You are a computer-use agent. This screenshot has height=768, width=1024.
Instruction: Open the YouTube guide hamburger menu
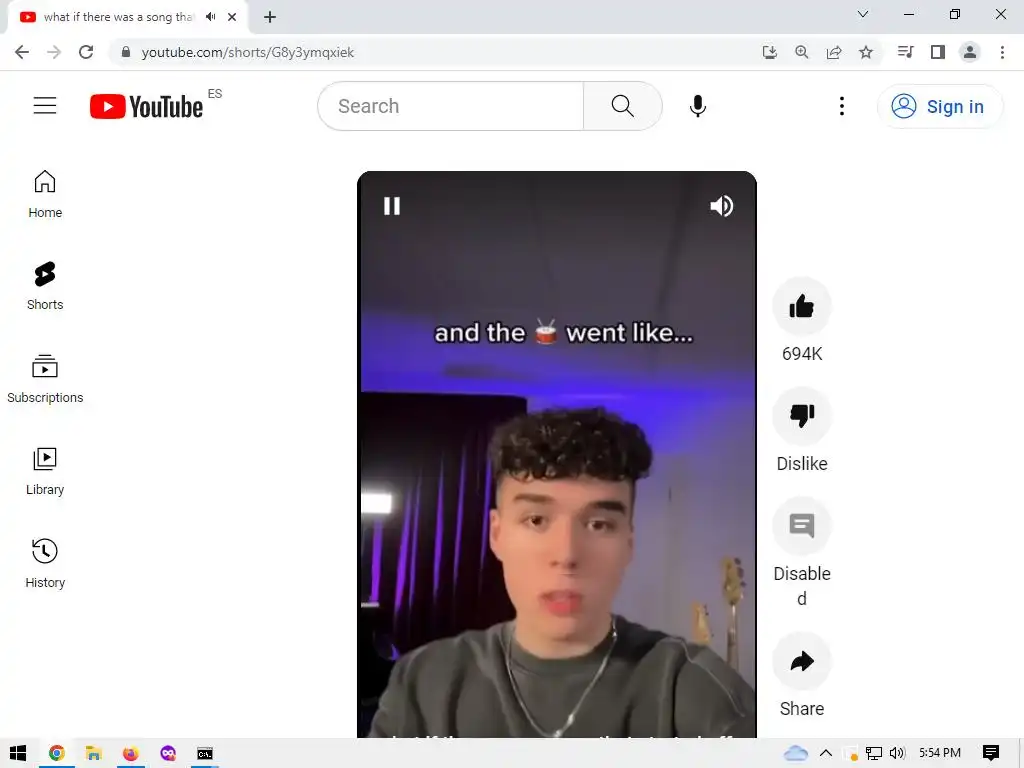pyautogui.click(x=45, y=106)
